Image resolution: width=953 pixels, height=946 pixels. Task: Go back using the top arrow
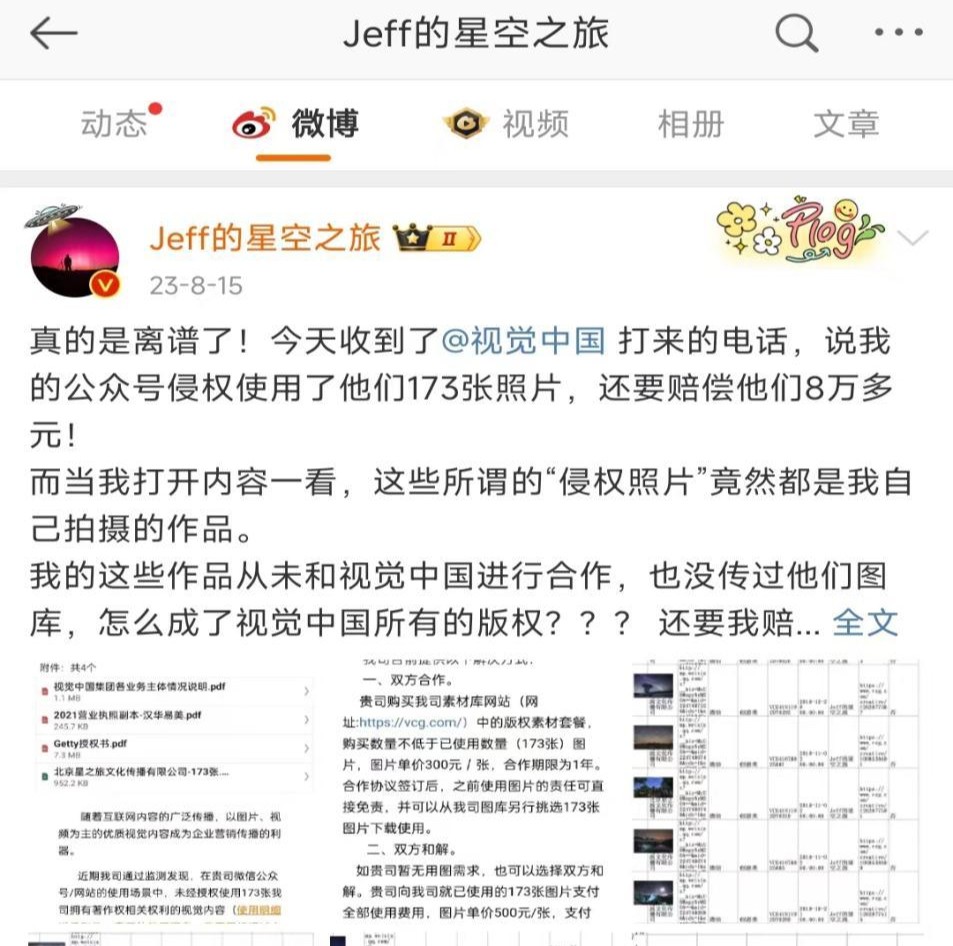click(54, 34)
